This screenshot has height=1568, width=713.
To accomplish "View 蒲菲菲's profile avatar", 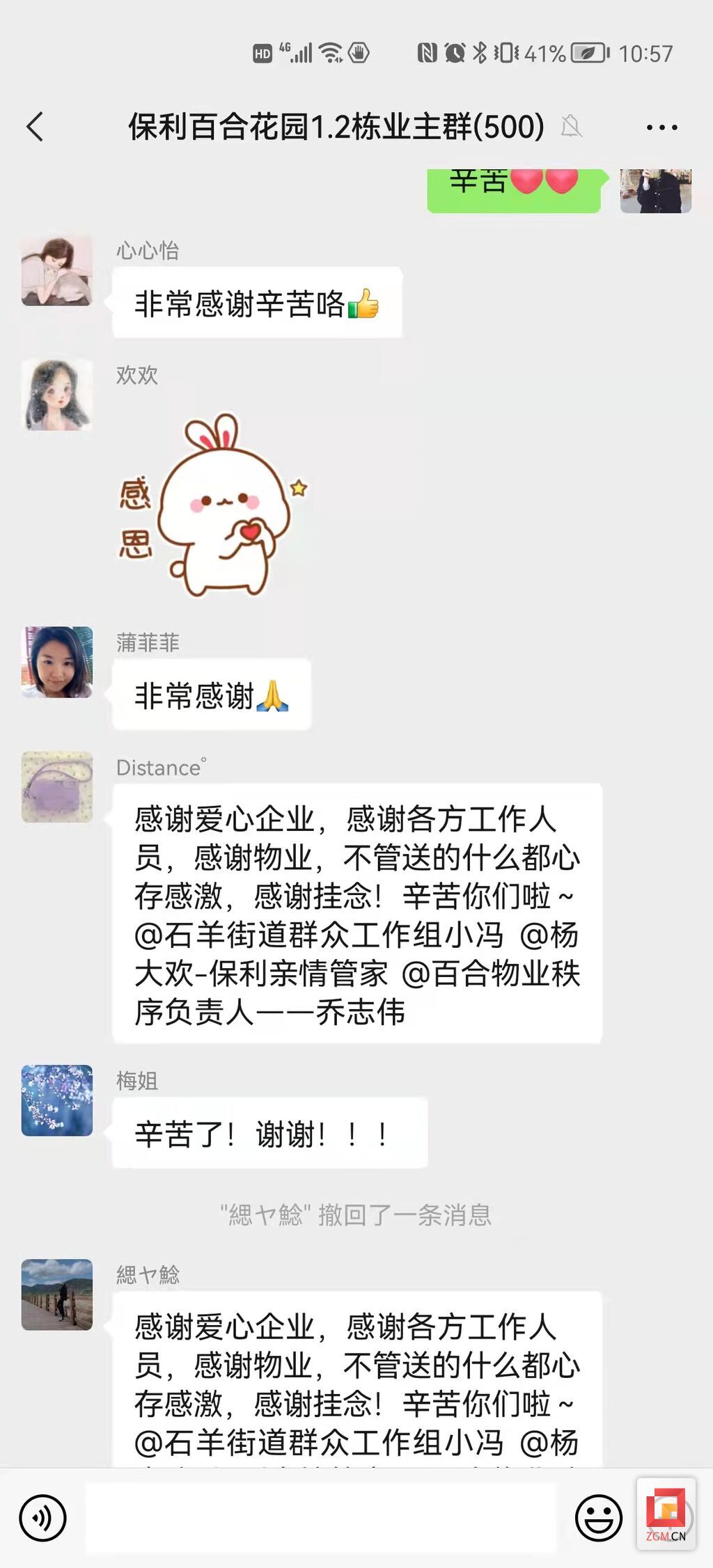I will click(x=57, y=662).
